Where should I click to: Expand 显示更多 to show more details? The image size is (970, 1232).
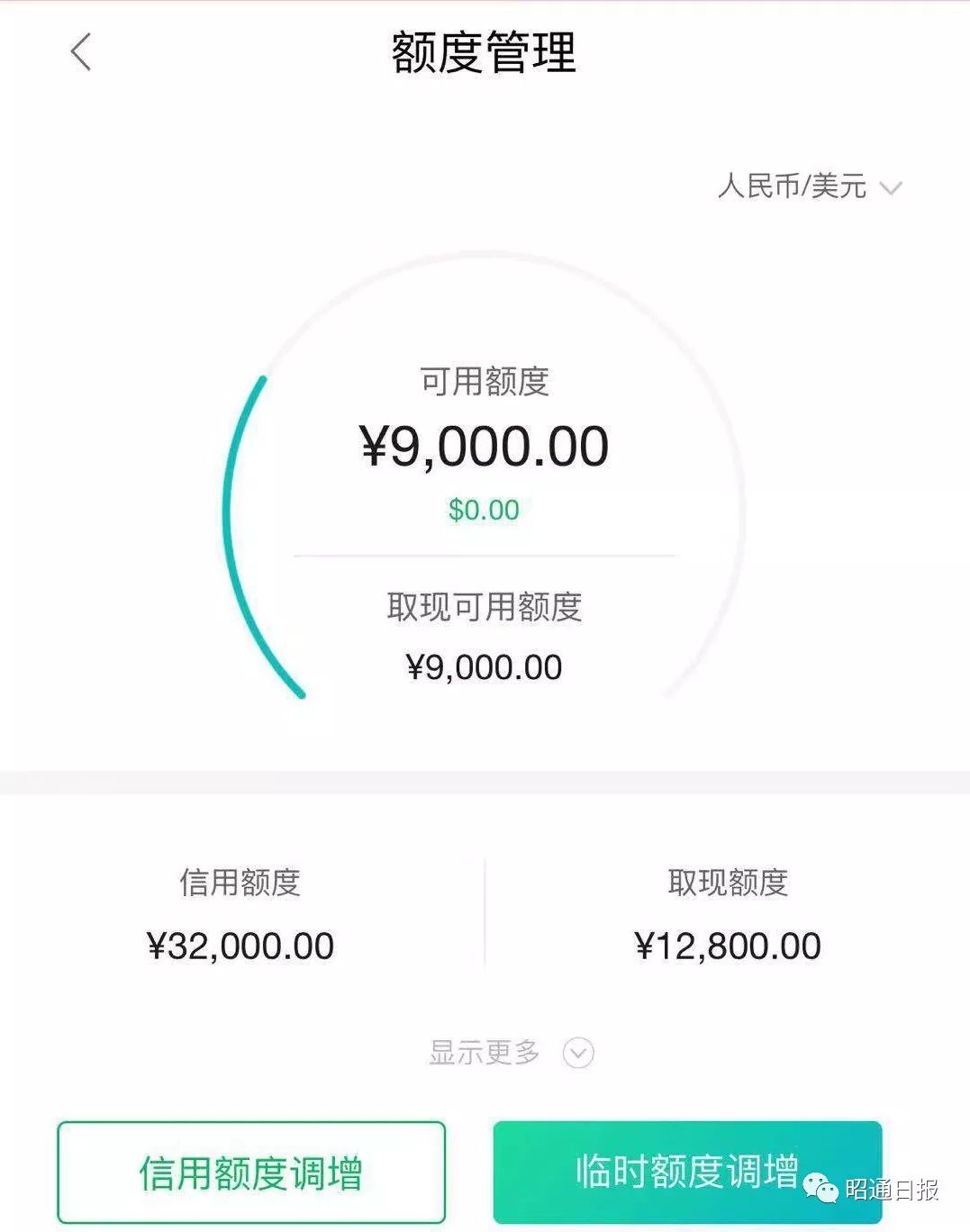point(511,1052)
